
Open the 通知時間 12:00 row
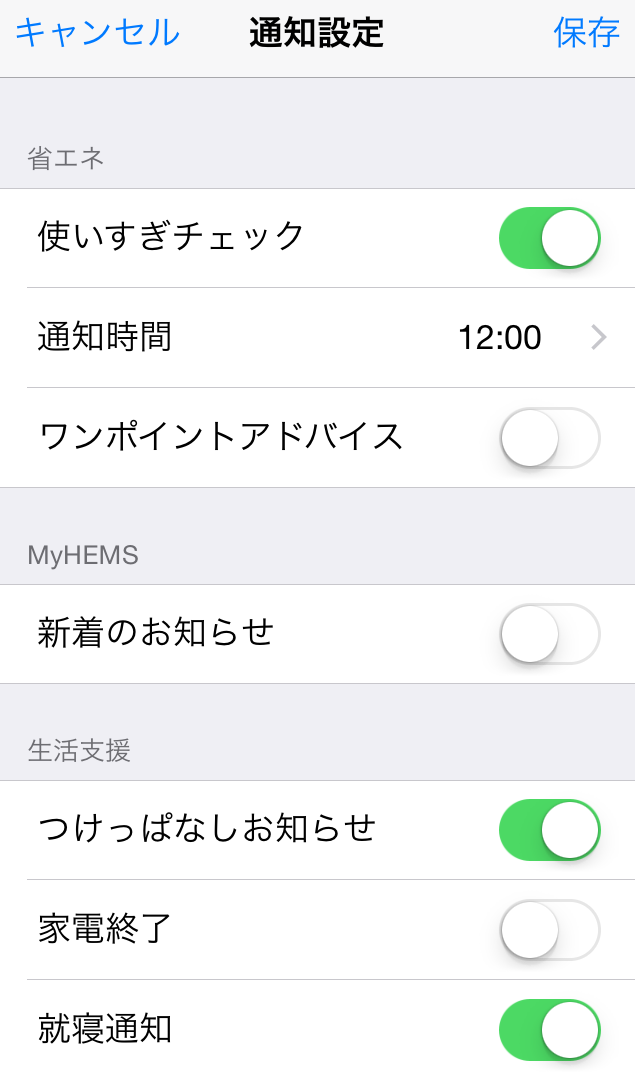[320, 338]
